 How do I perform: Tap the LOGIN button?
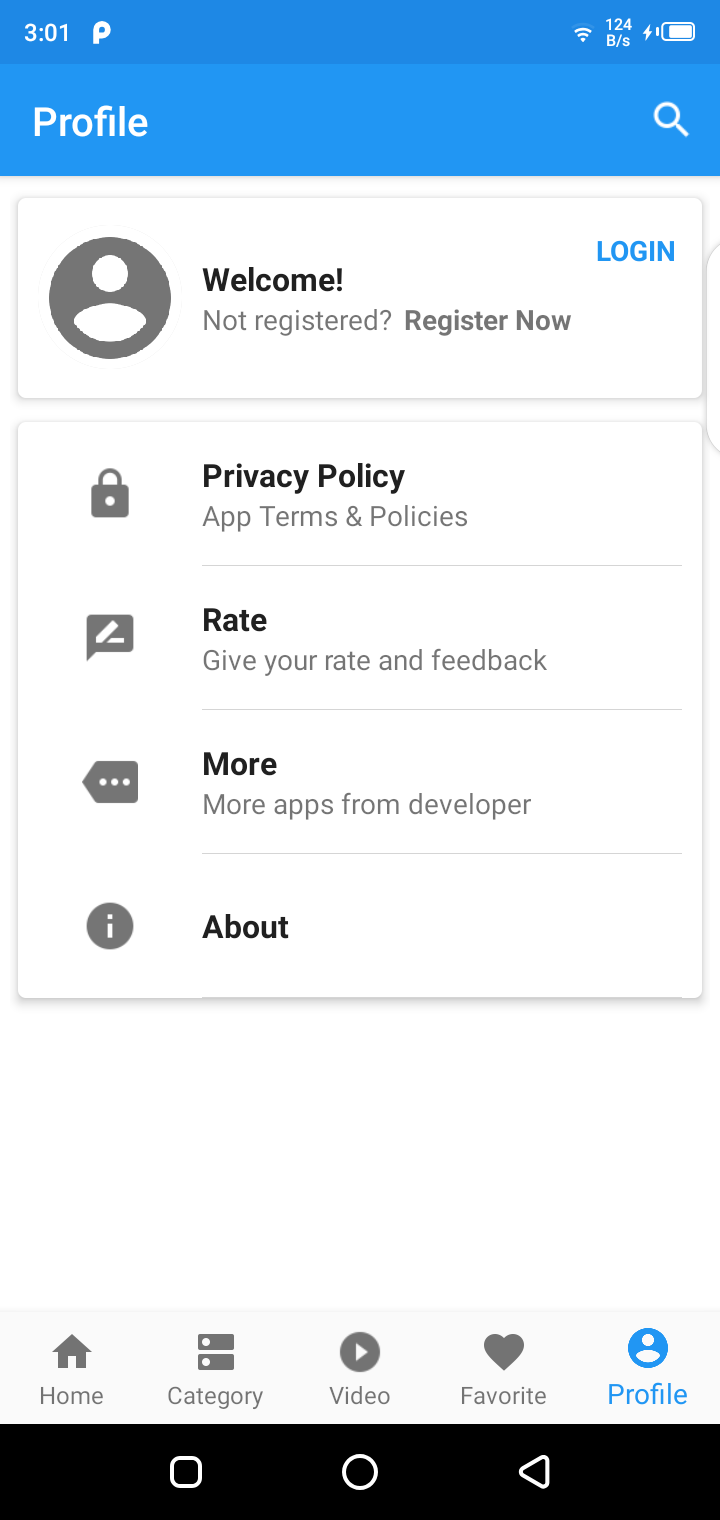coord(635,252)
